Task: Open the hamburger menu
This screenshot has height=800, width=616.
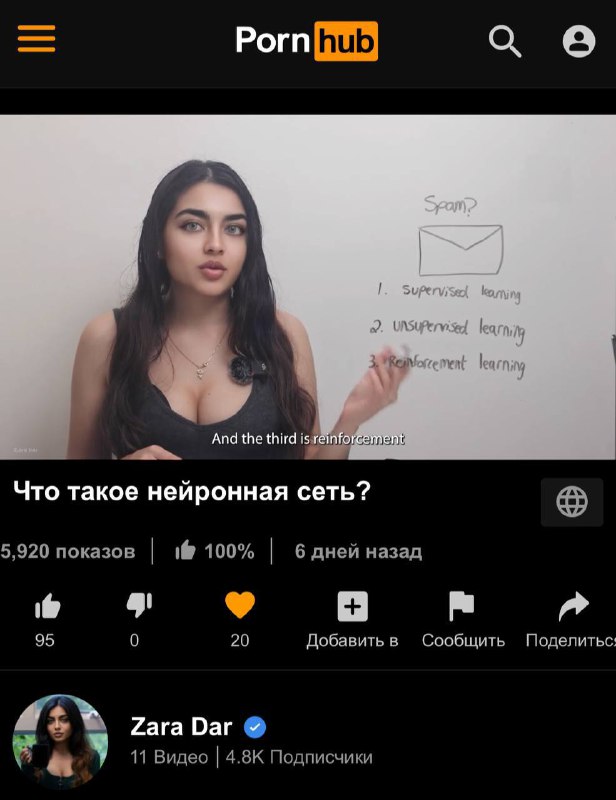Action: [x=37, y=40]
